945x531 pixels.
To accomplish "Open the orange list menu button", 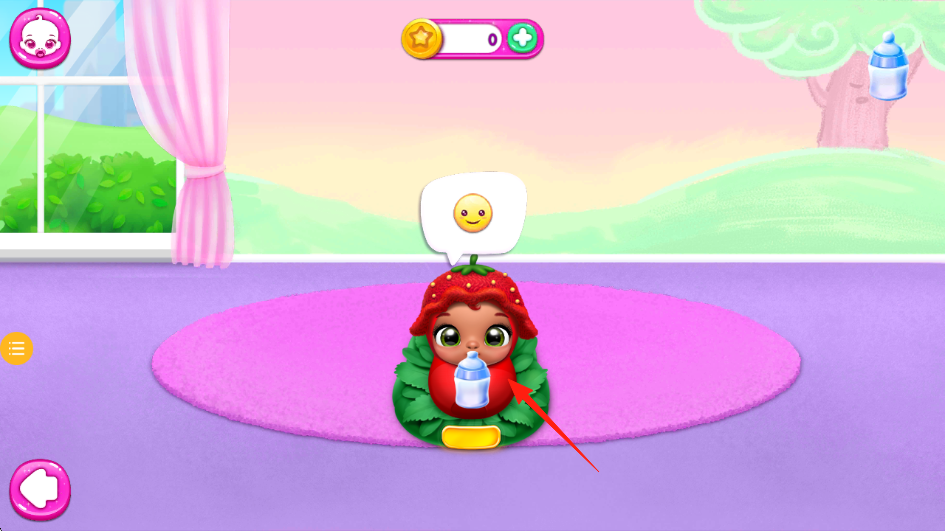I will (x=16, y=349).
